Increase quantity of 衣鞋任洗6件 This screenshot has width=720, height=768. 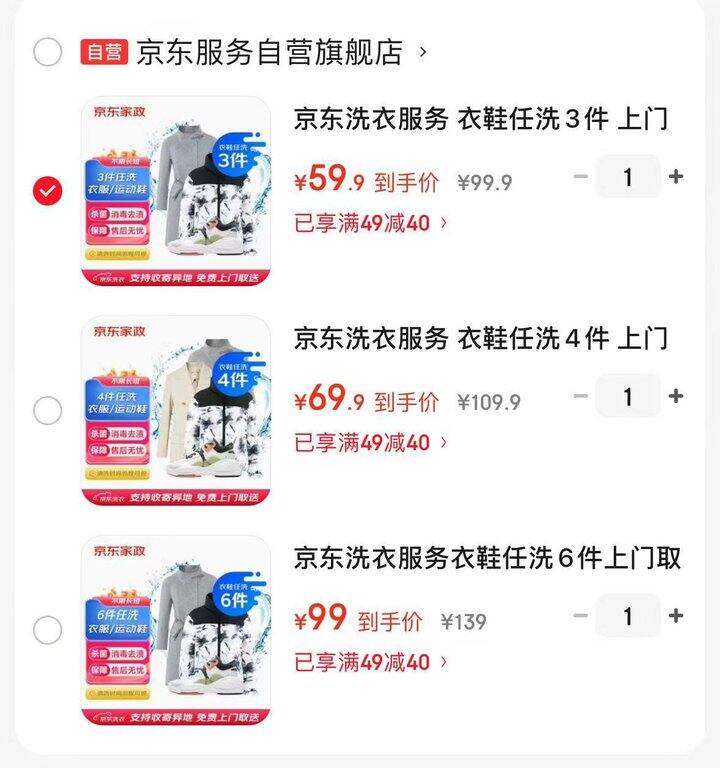[676, 616]
